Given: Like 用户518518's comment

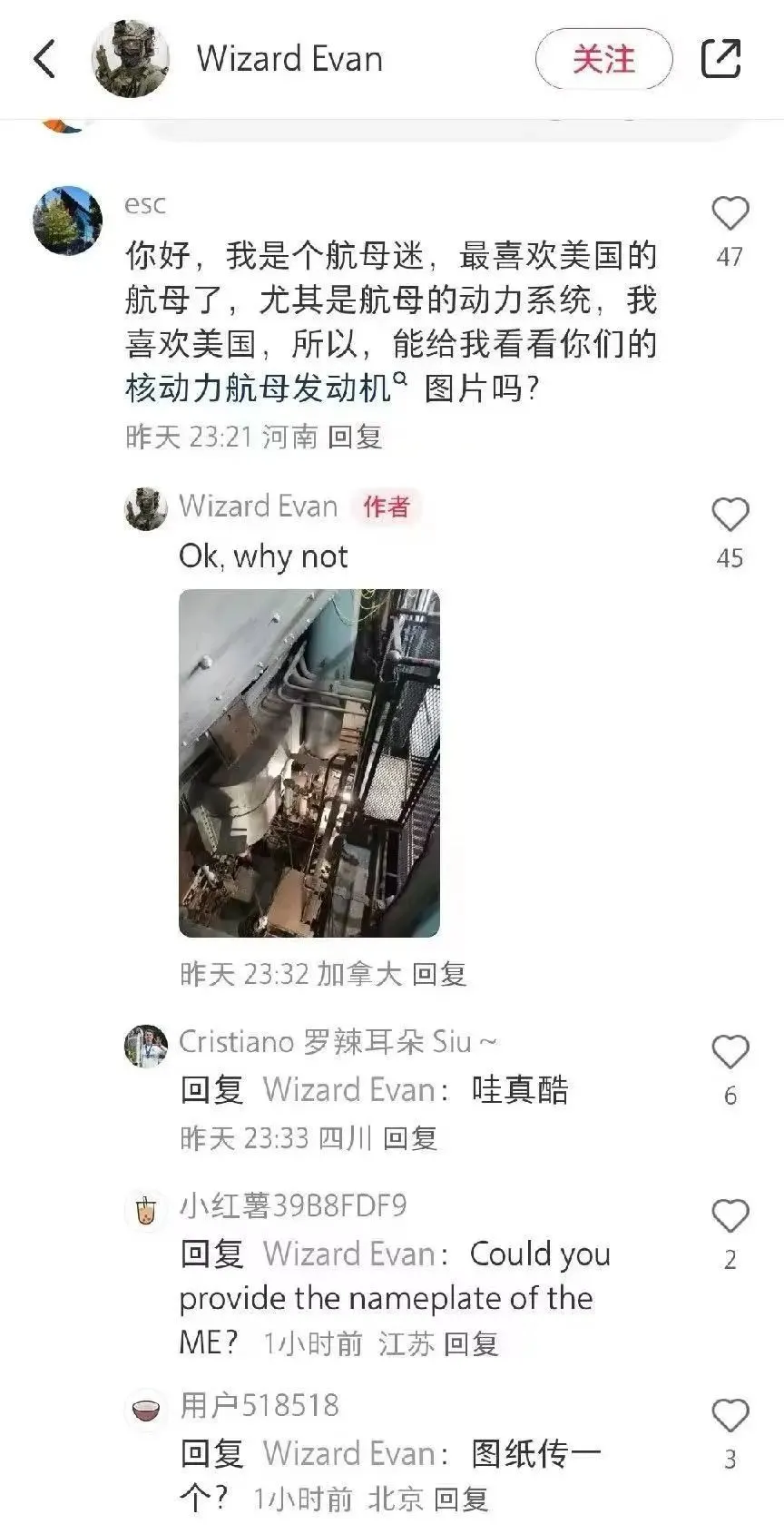Looking at the screenshot, I should coord(730,1417).
